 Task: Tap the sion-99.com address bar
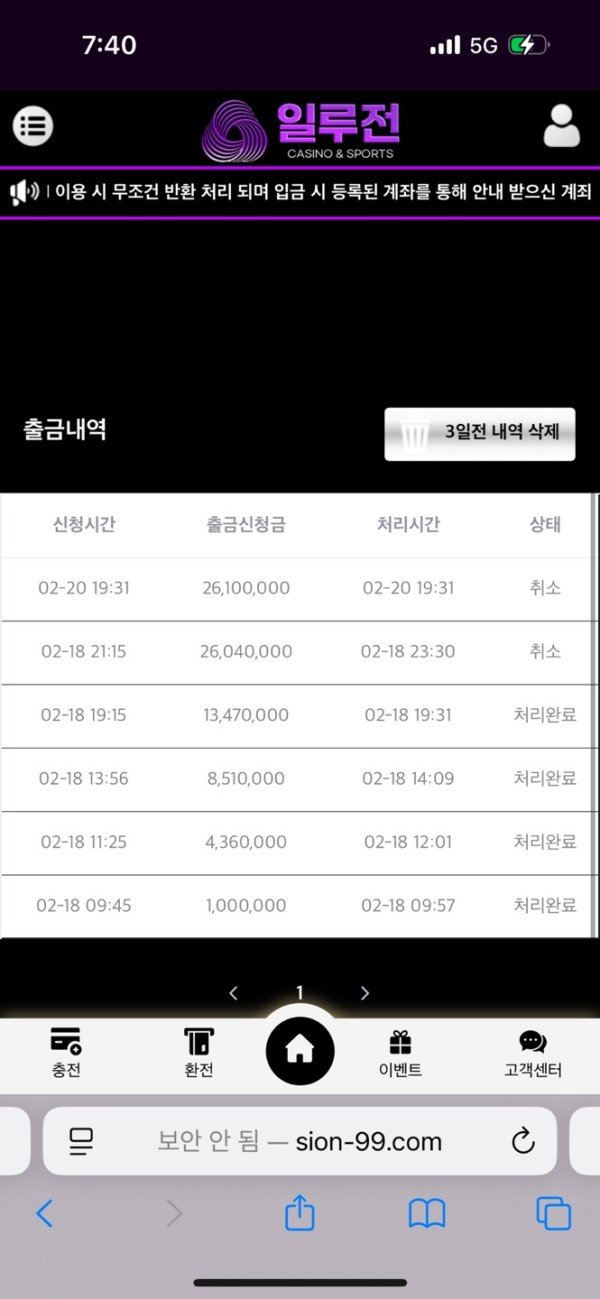point(299,1141)
